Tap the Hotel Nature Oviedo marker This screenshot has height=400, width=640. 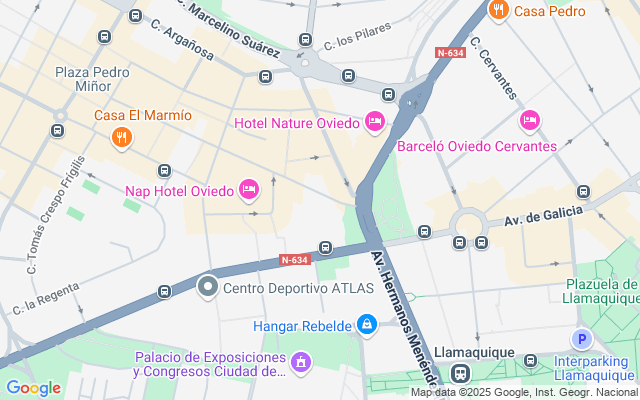(375, 123)
